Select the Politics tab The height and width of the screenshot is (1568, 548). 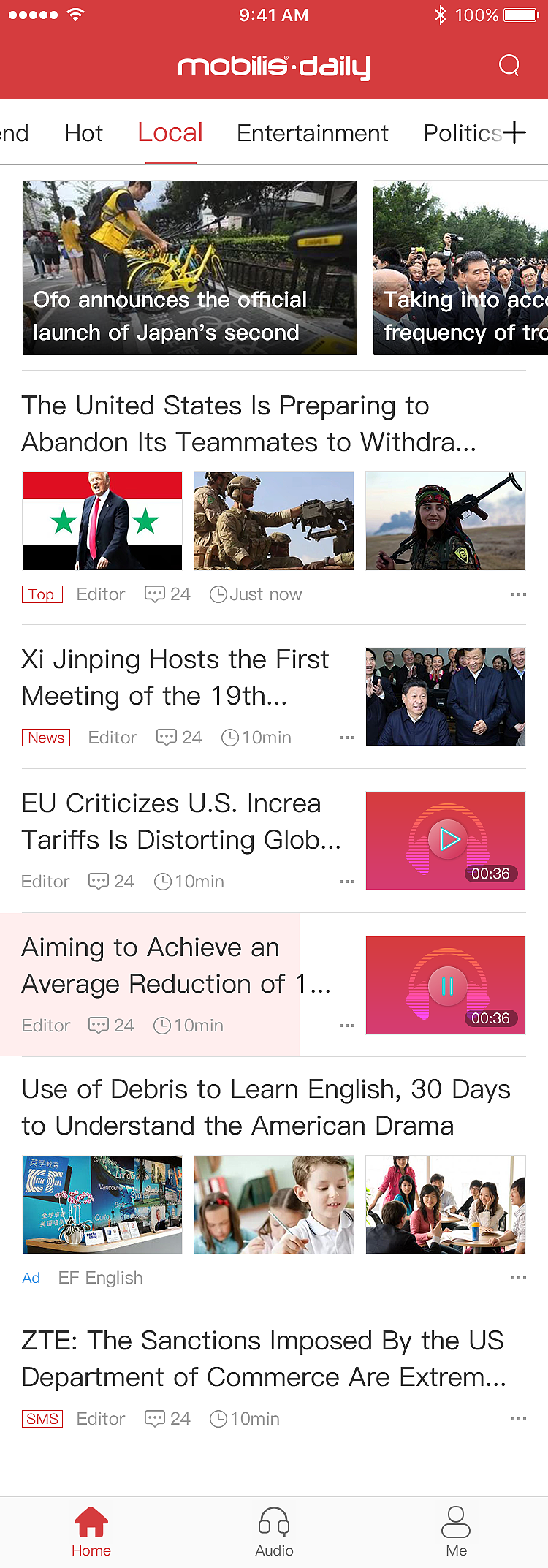(460, 133)
